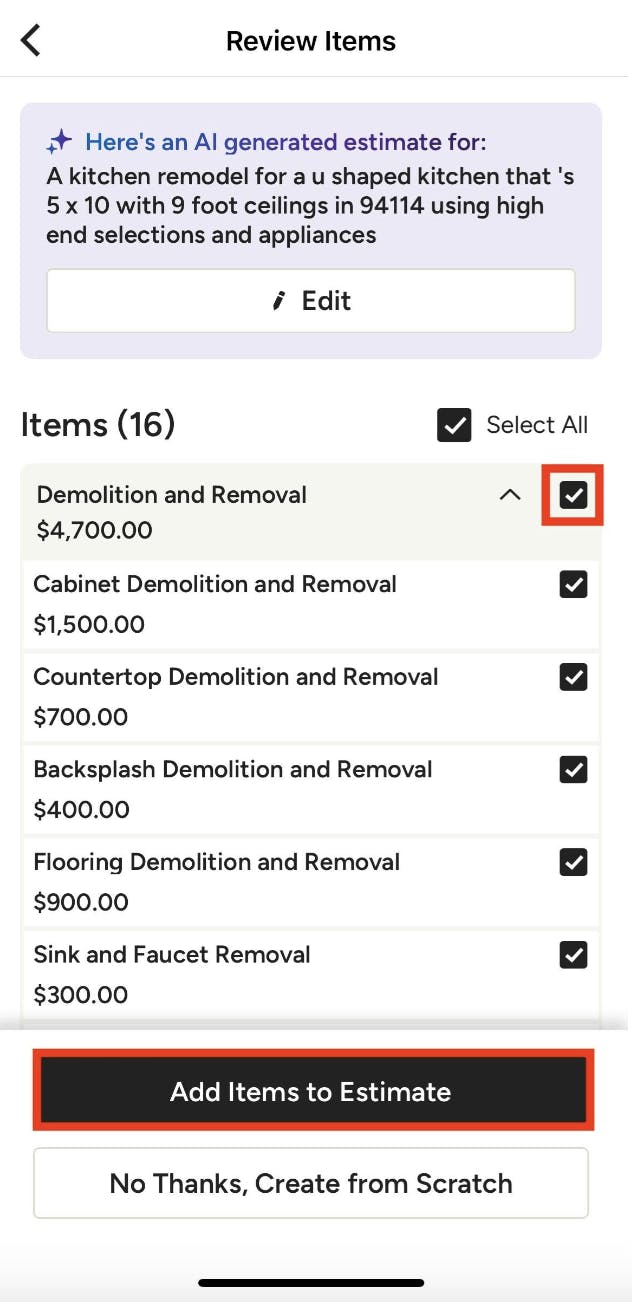Deselect Countertop Demolition and Removal

pos(573,677)
